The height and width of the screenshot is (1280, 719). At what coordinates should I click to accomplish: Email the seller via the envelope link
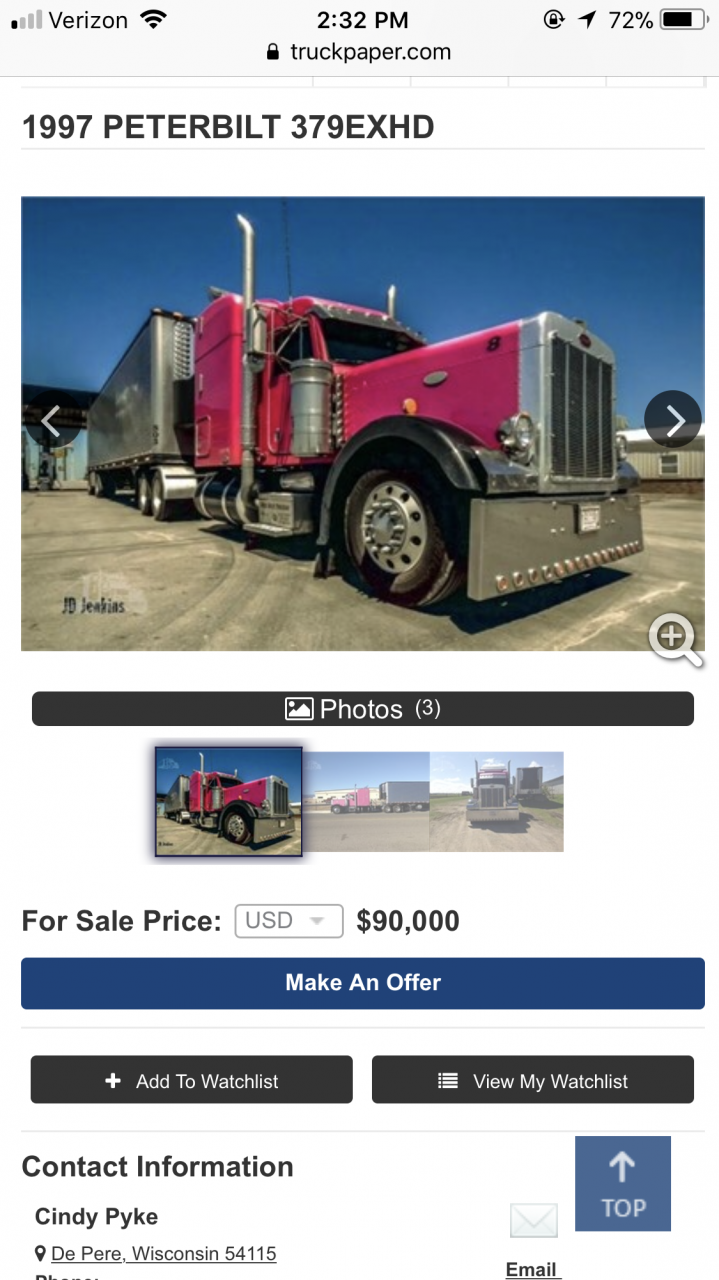(533, 1239)
